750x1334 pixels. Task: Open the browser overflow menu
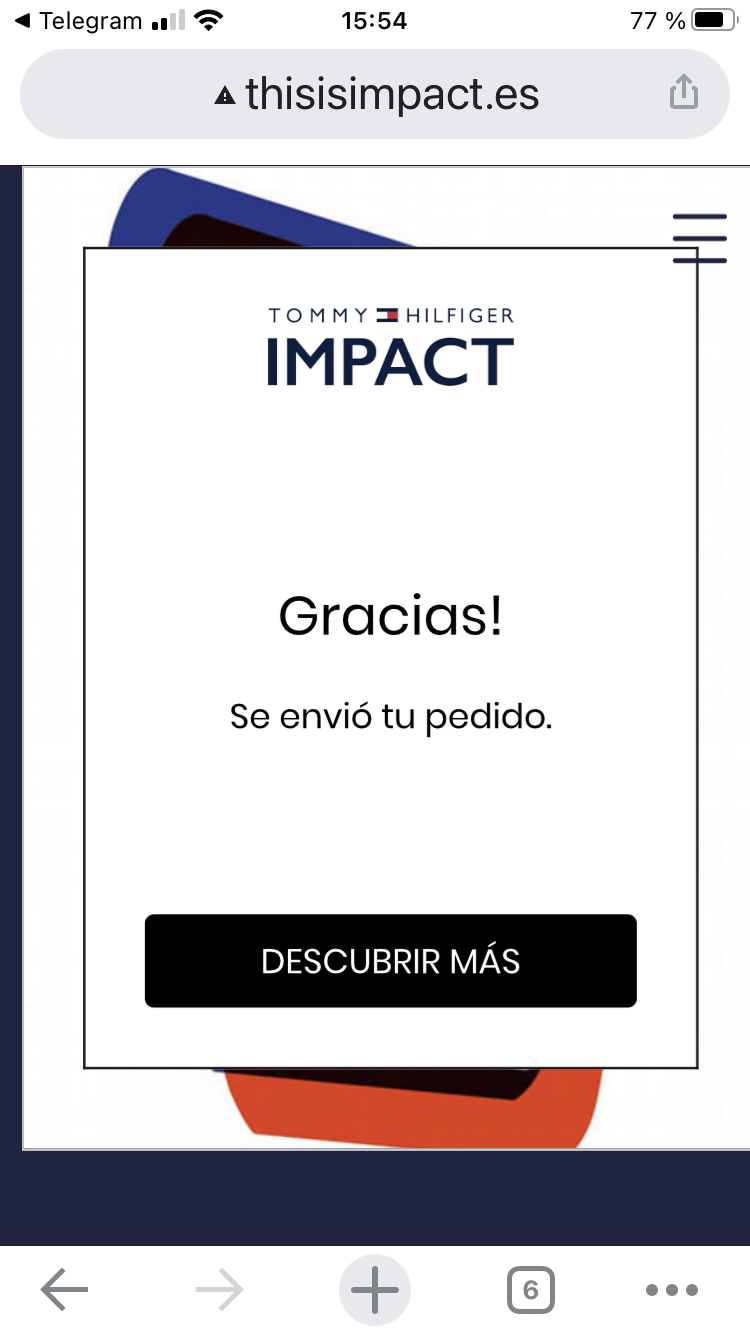[x=672, y=1290]
